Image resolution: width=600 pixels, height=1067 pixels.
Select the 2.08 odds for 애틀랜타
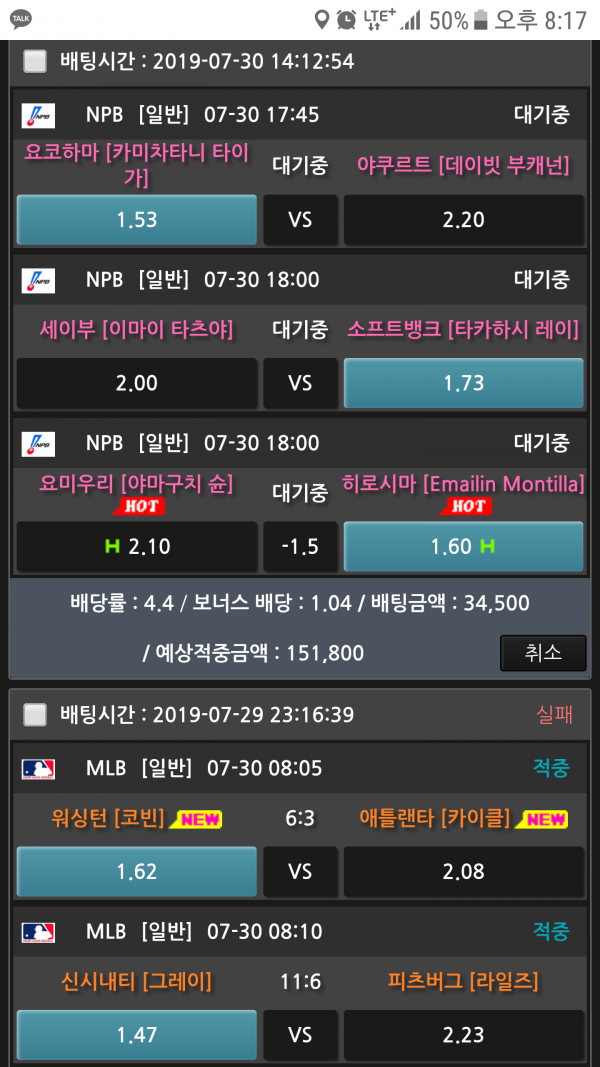tap(463, 871)
